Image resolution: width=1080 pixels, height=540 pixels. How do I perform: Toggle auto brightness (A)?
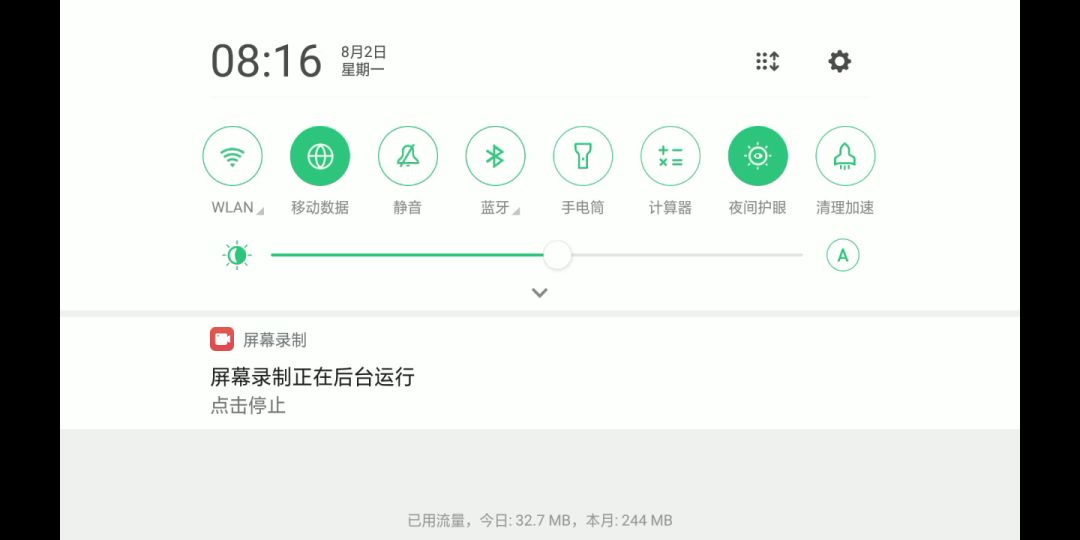(843, 255)
